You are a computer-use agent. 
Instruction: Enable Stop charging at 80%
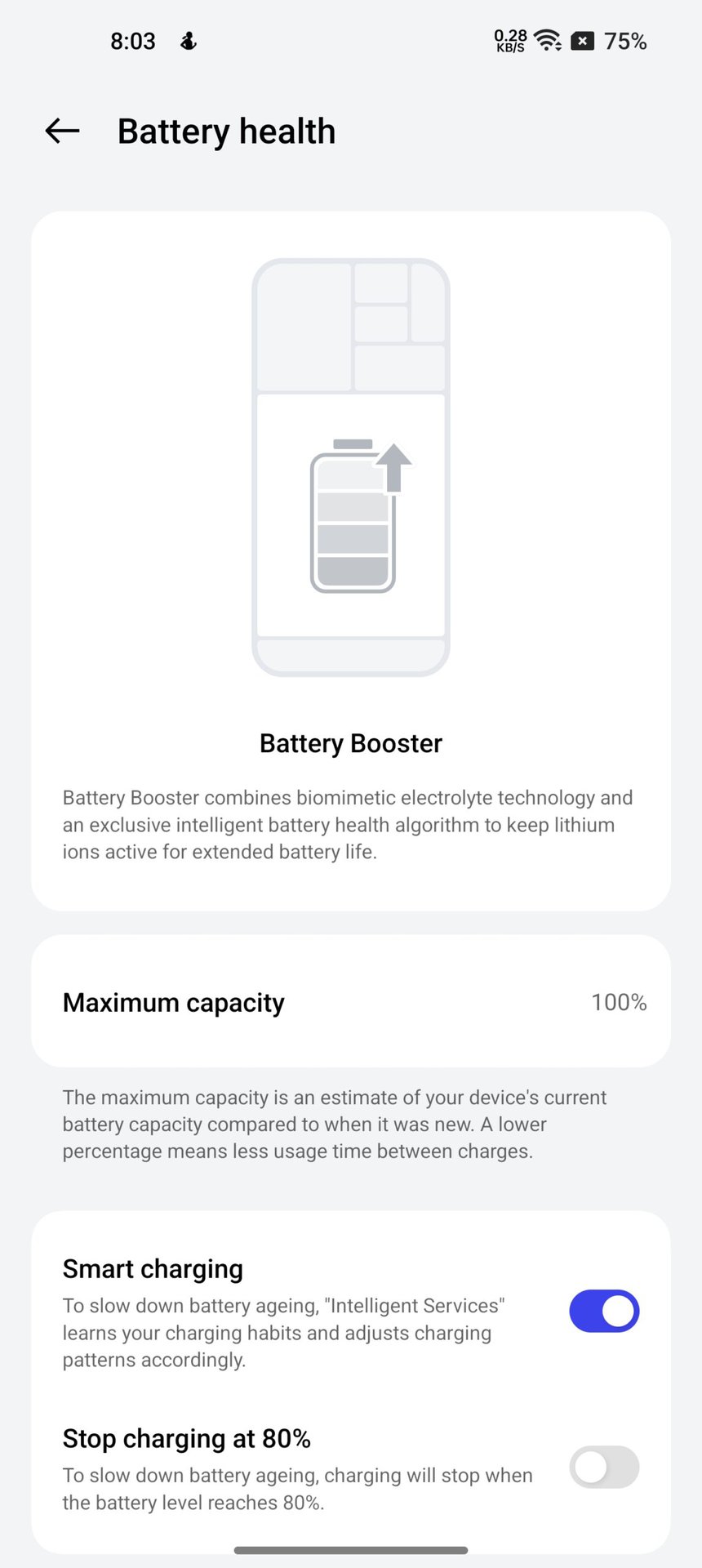pyautogui.click(x=604, y=1467)
